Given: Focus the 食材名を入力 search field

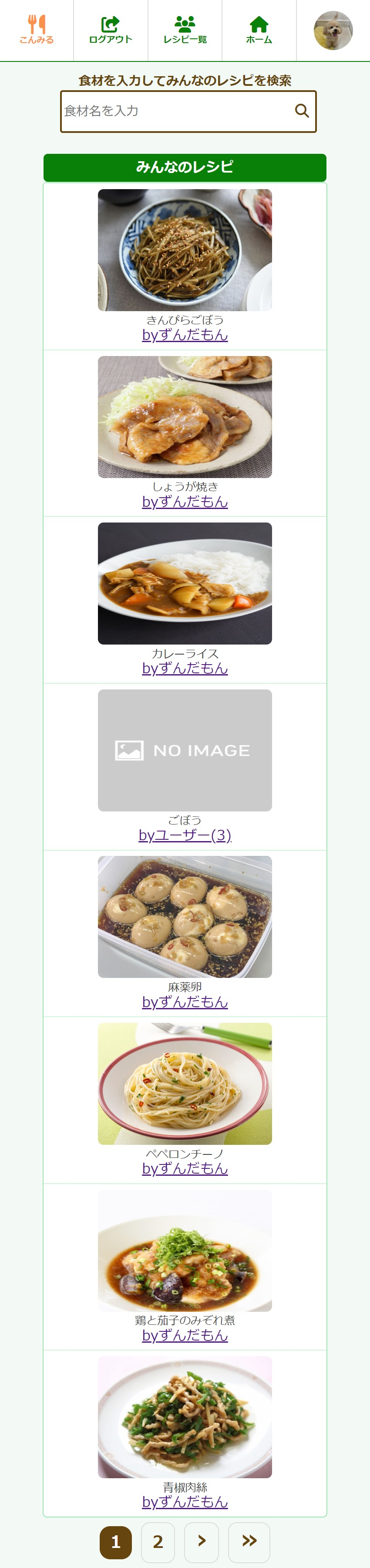Looking at the screenshot, I should pyautogui.click(x=176, y=111).
